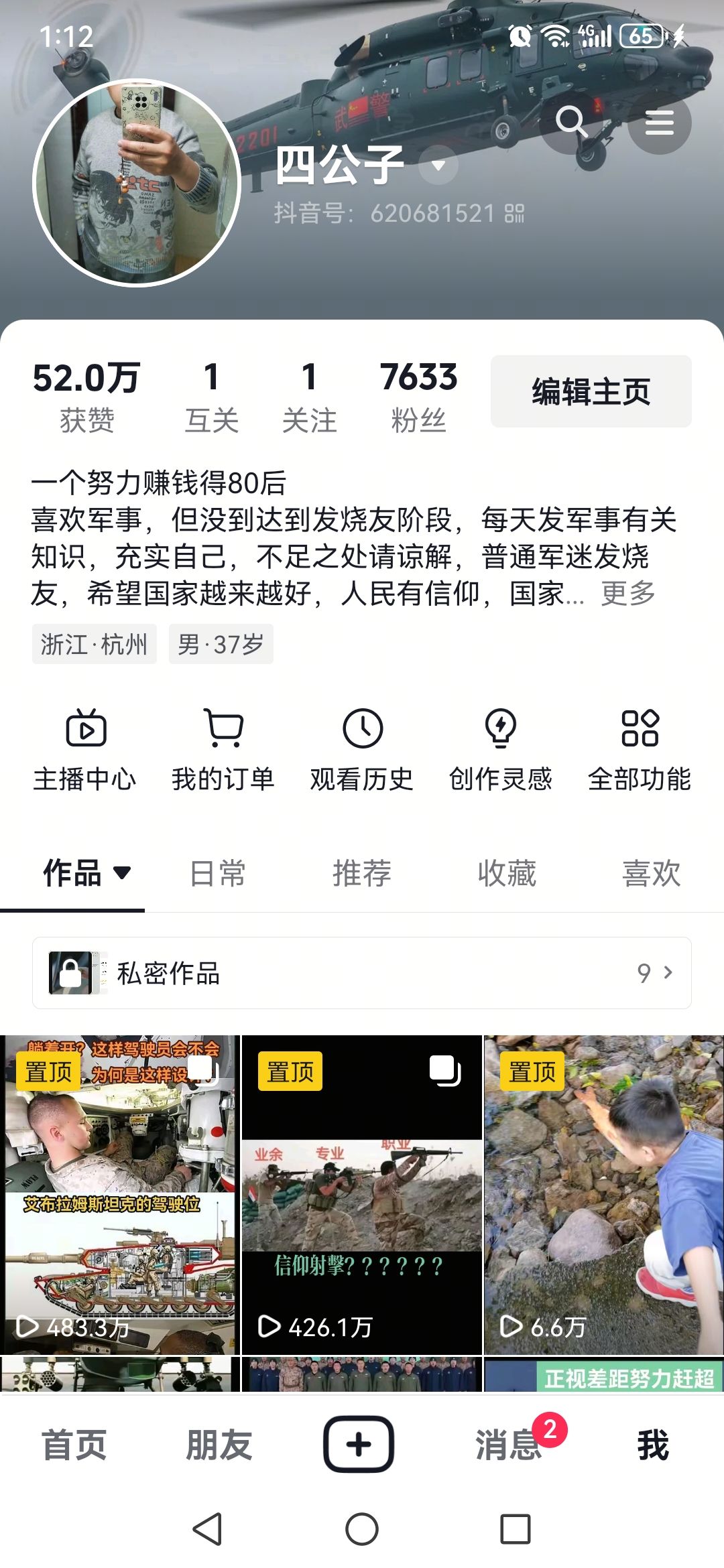Copy the 抖音号 with the copy icon
Viewport: 724px width, 1568px height.
[514, 213]
